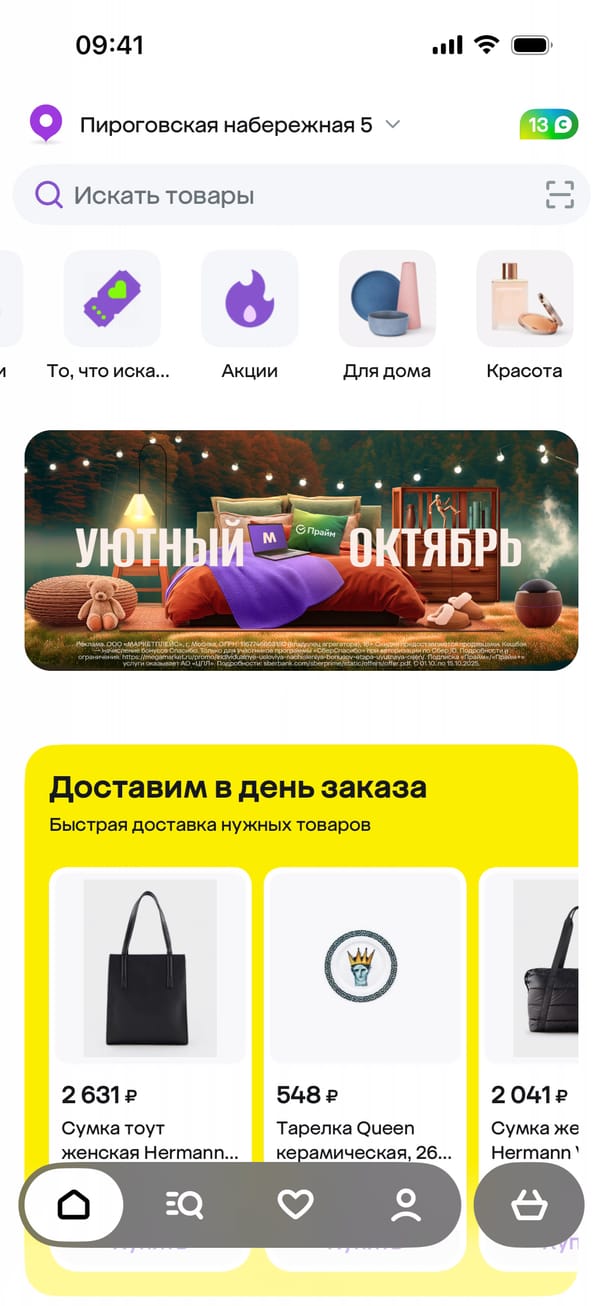Switch to the profile tab
Screen dimensions: 603x1306
406,1205
